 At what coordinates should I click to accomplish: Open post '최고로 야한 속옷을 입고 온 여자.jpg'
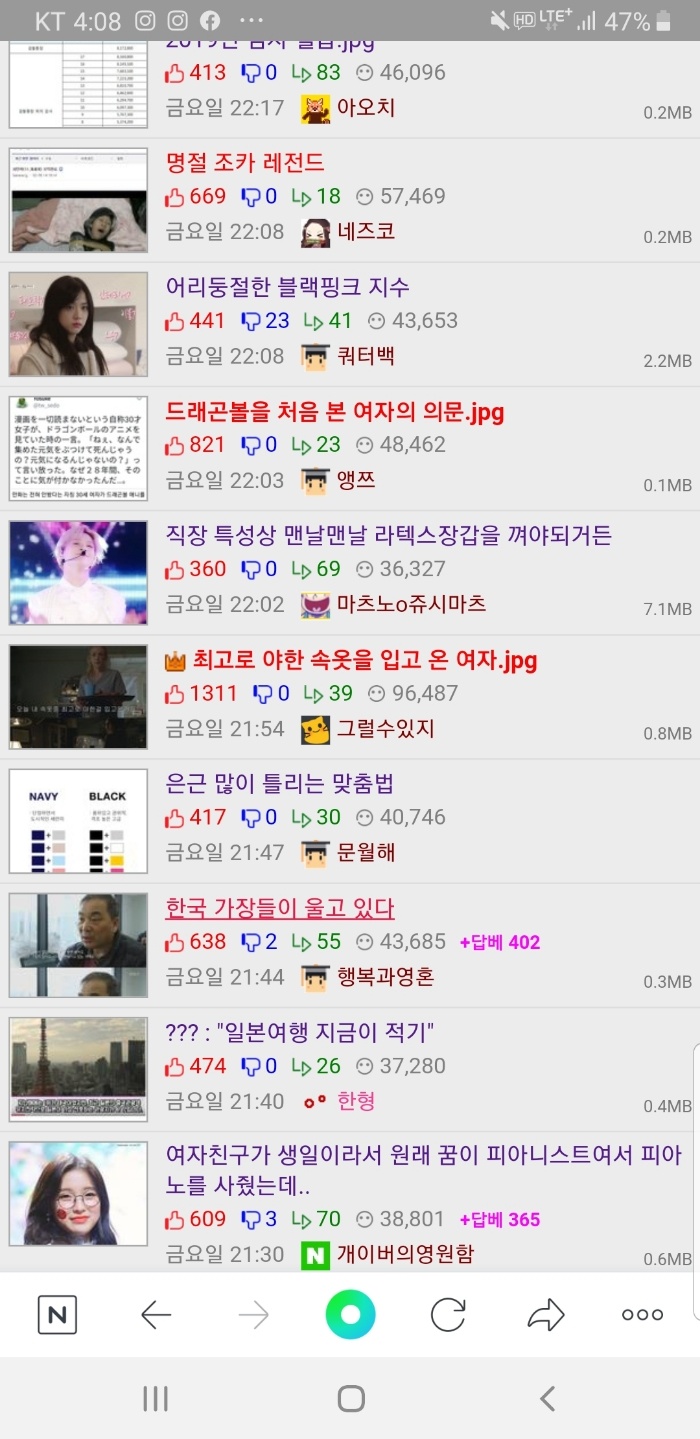coord(364,660)
